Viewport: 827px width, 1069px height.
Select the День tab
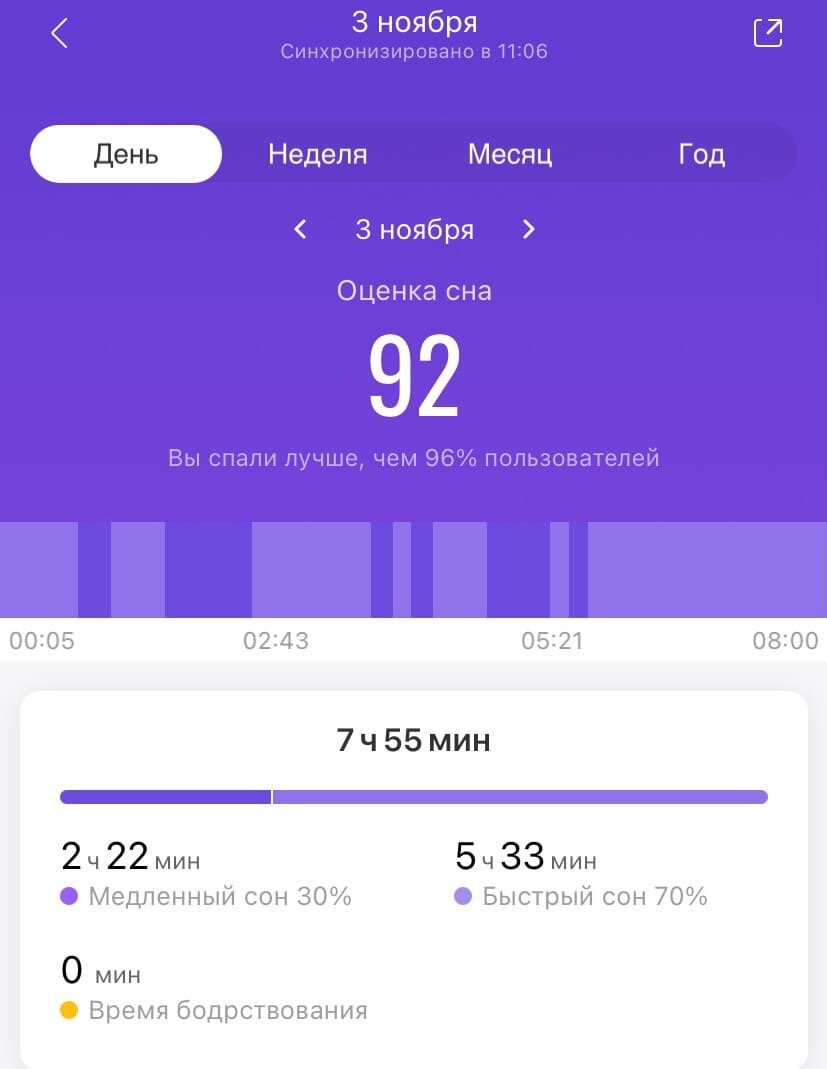coord(126,154)
